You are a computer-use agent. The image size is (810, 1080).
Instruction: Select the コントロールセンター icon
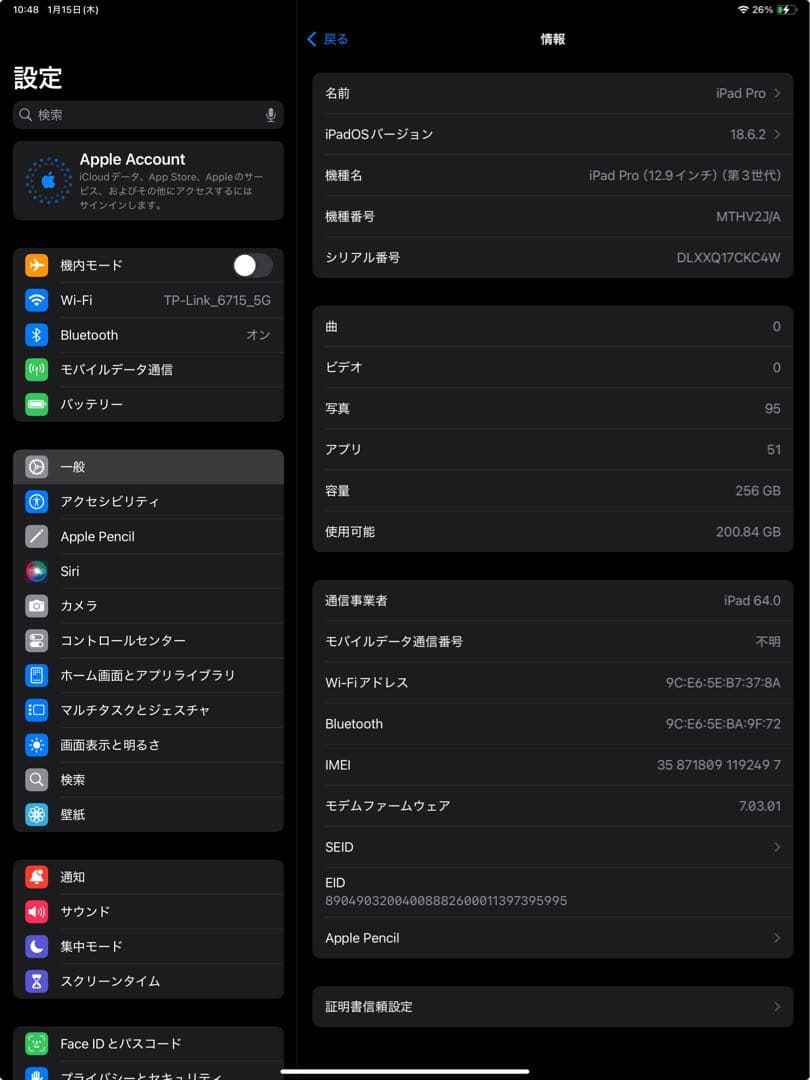(x=37, y=641)
